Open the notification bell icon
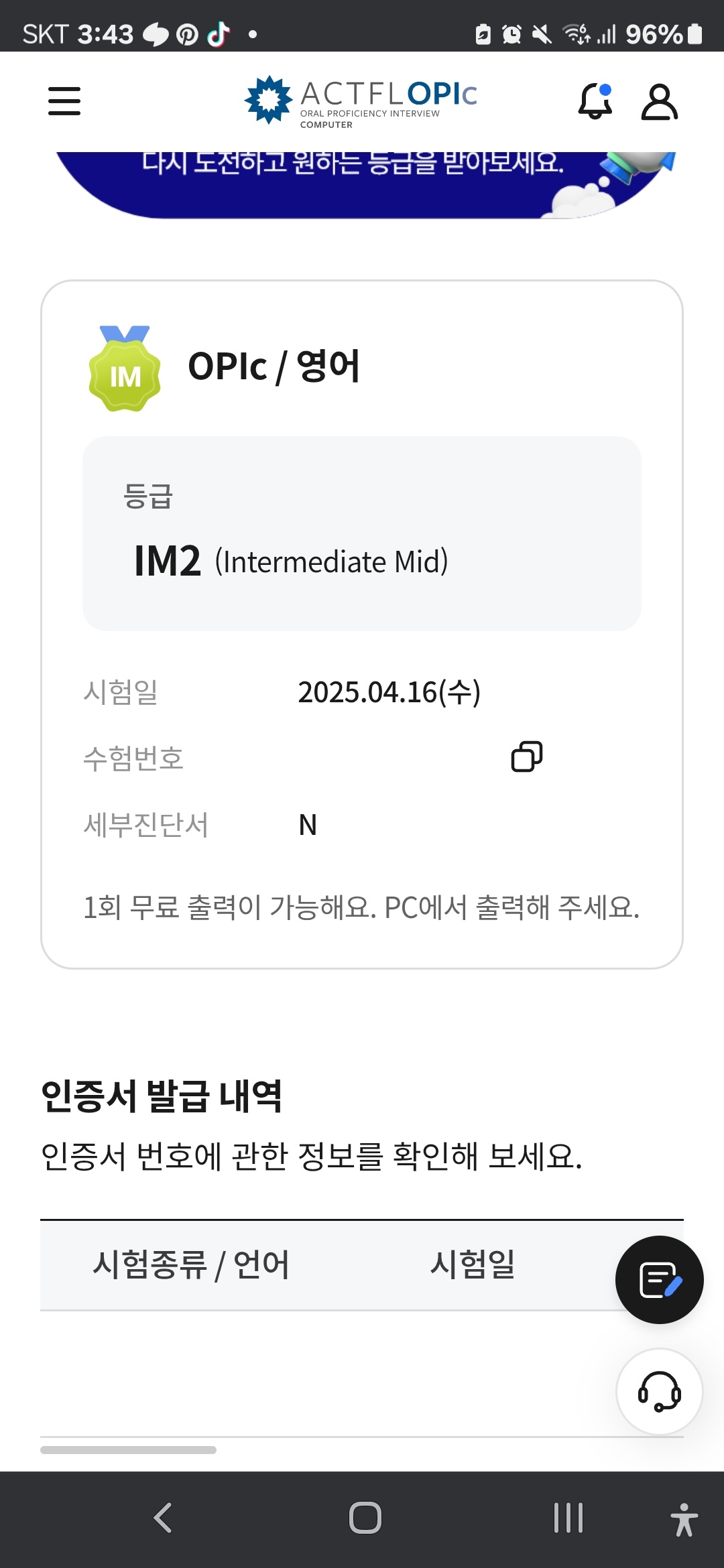724x1568 pixels. coord(595,101)
